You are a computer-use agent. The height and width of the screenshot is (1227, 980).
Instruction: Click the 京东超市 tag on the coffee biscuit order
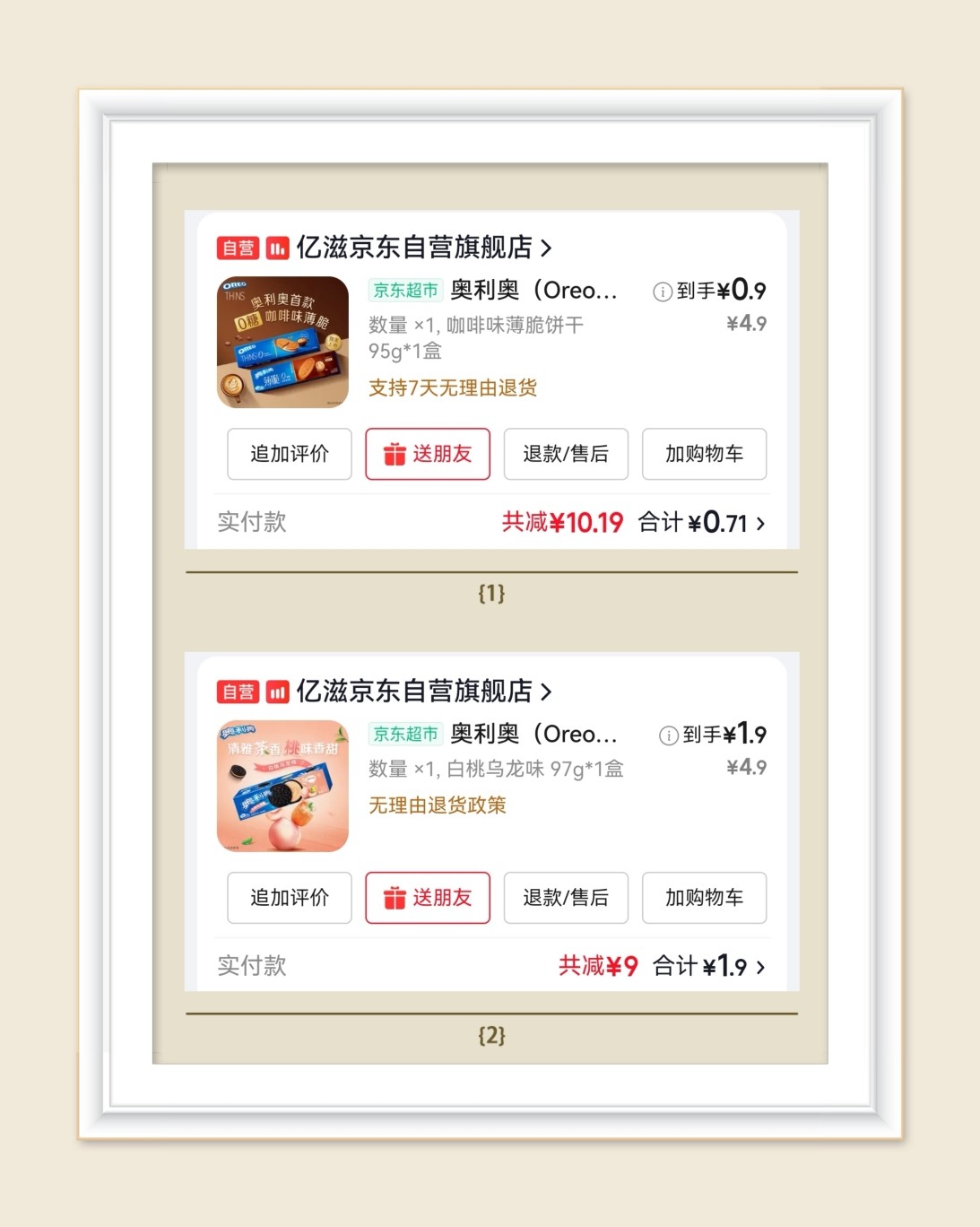click(x=404, y=290)
